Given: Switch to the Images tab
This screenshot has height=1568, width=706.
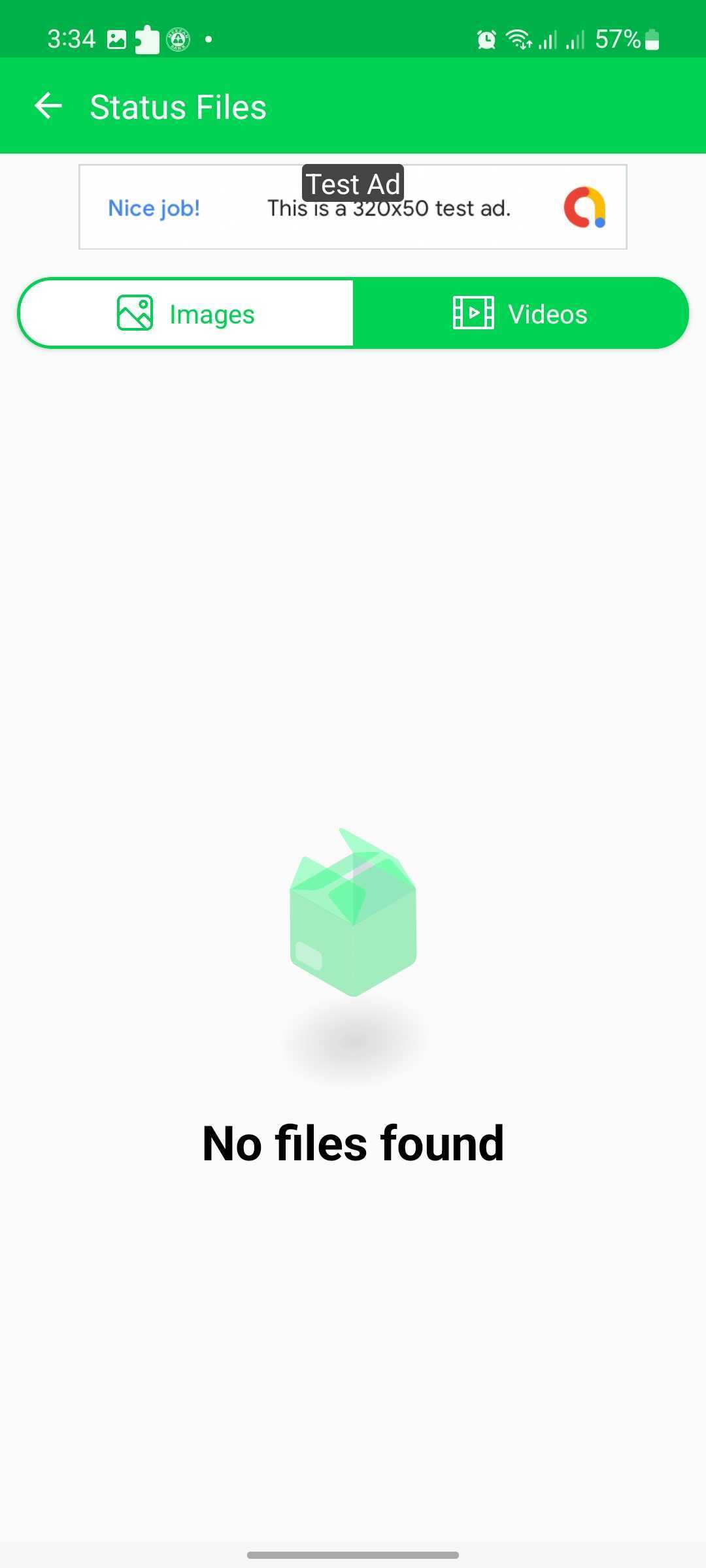Looking at the screenshot, I should point(186,314).
